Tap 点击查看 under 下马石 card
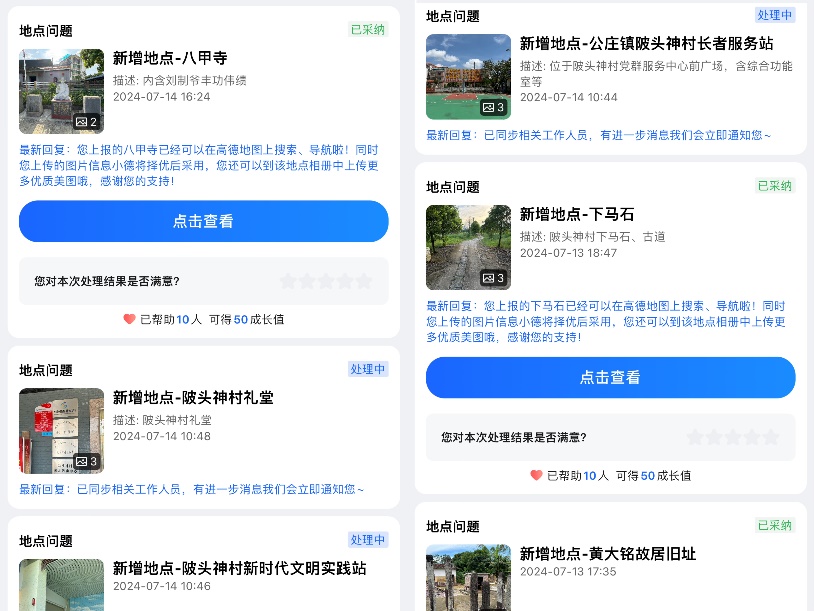 pyautogui.click(x=610, y=377)
